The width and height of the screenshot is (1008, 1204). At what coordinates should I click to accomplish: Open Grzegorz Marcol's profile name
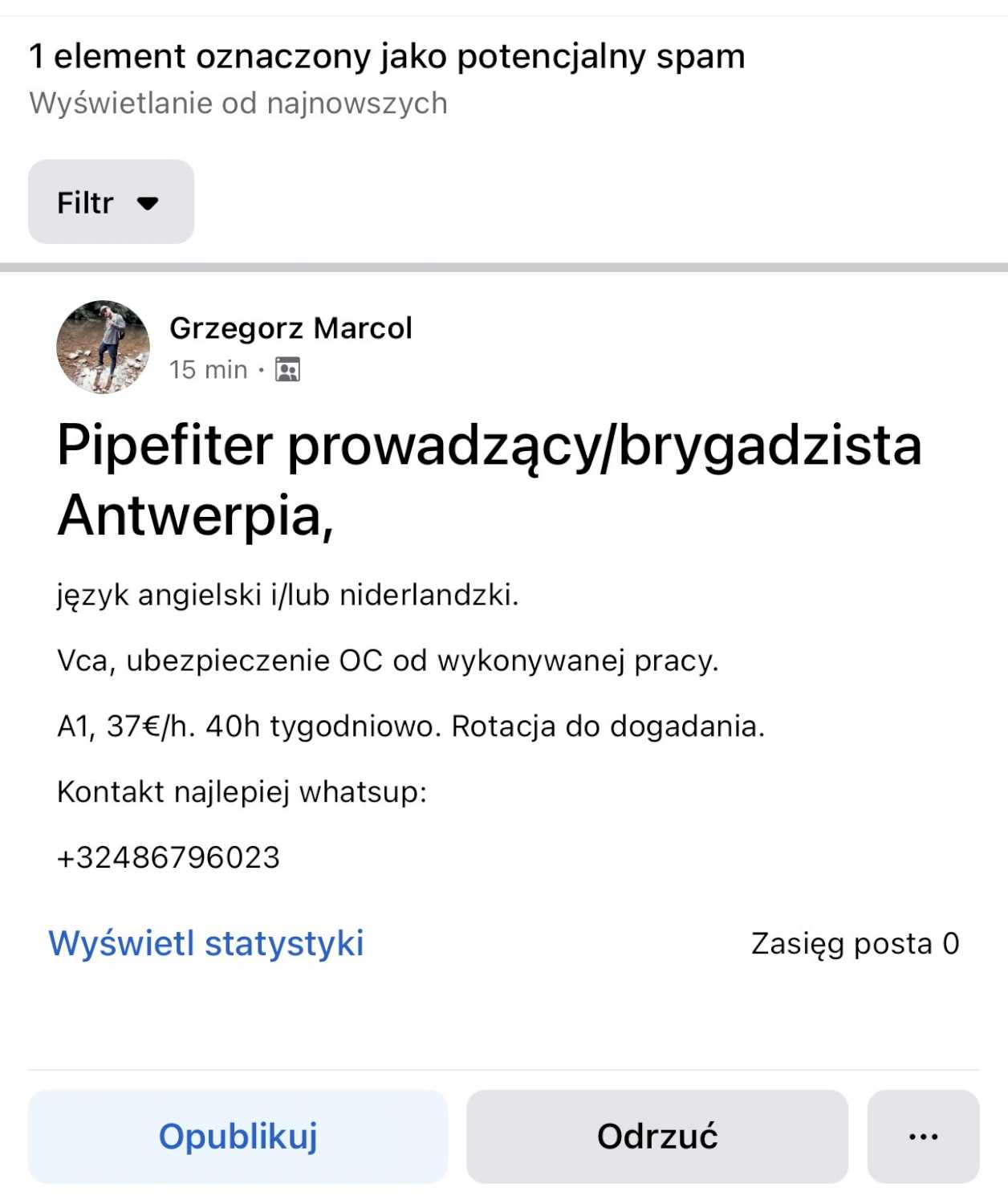[x=291, y=327]
